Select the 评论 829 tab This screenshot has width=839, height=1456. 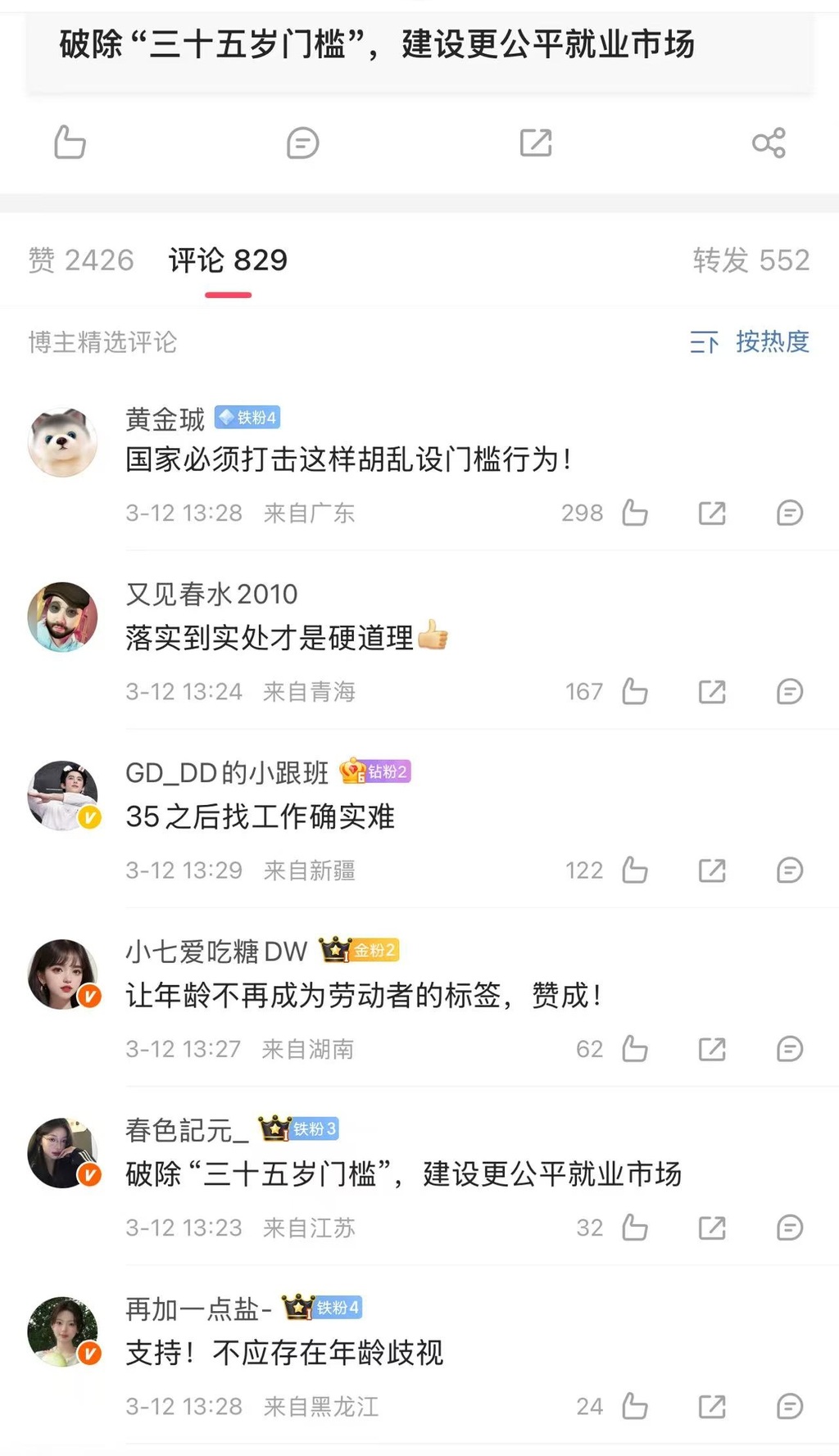(228, 260)
